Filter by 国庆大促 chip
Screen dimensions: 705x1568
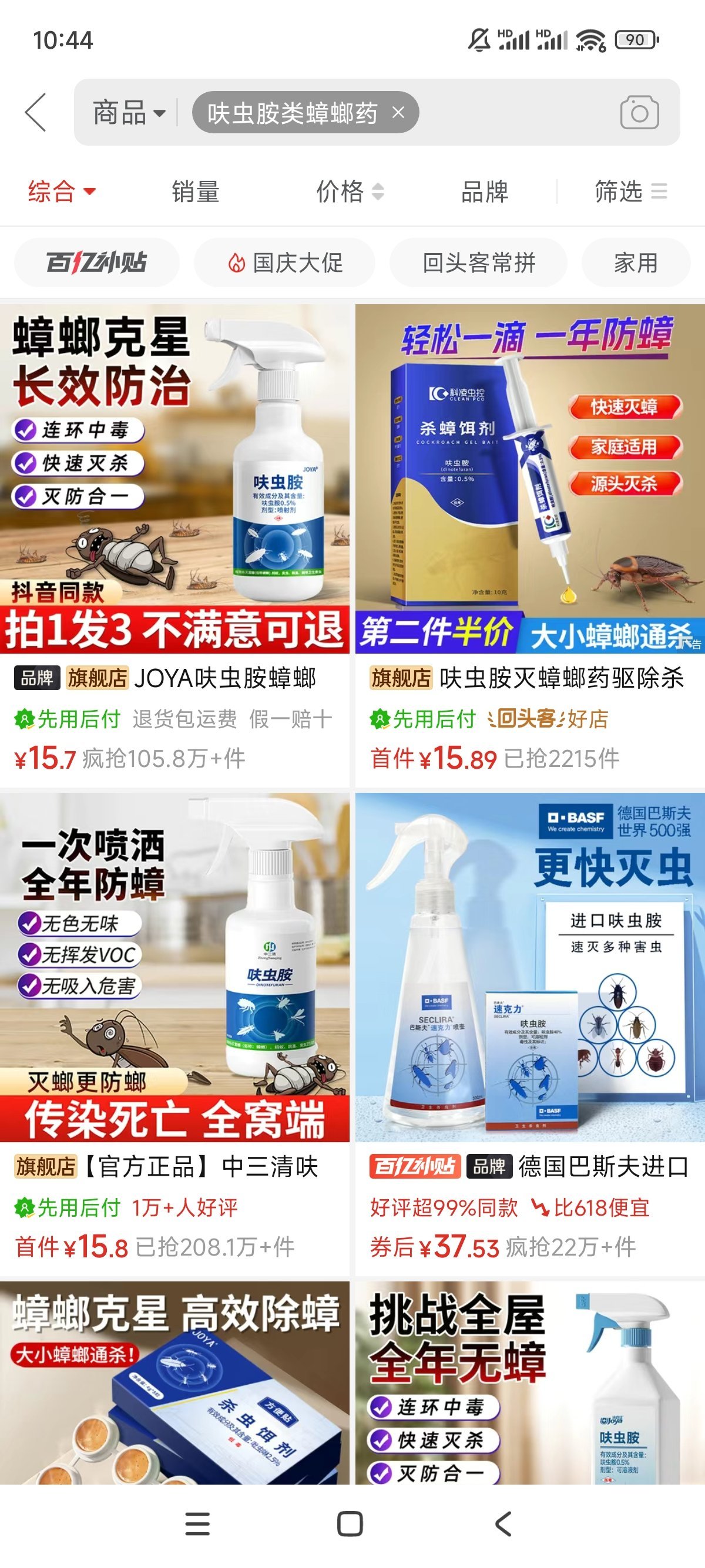(x=284, y=263)
